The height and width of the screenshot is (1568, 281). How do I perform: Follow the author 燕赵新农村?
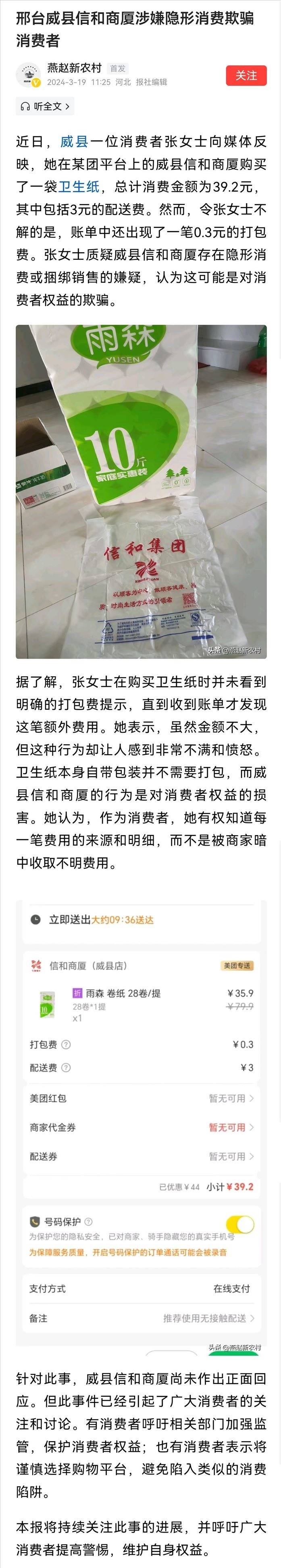[x=246, y=75]
